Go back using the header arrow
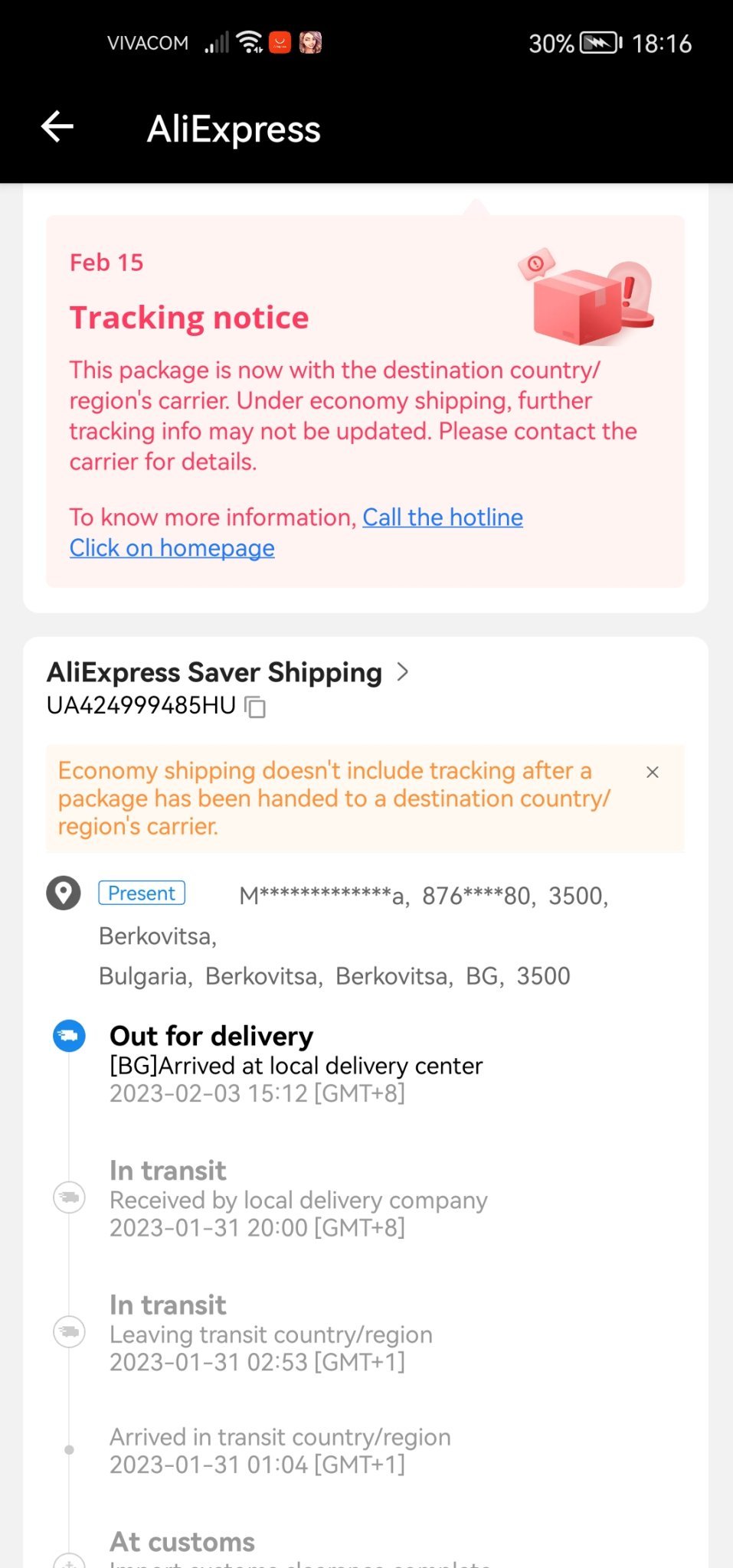The width and height of the screenshot is (733, 1568). pos(57,127)
